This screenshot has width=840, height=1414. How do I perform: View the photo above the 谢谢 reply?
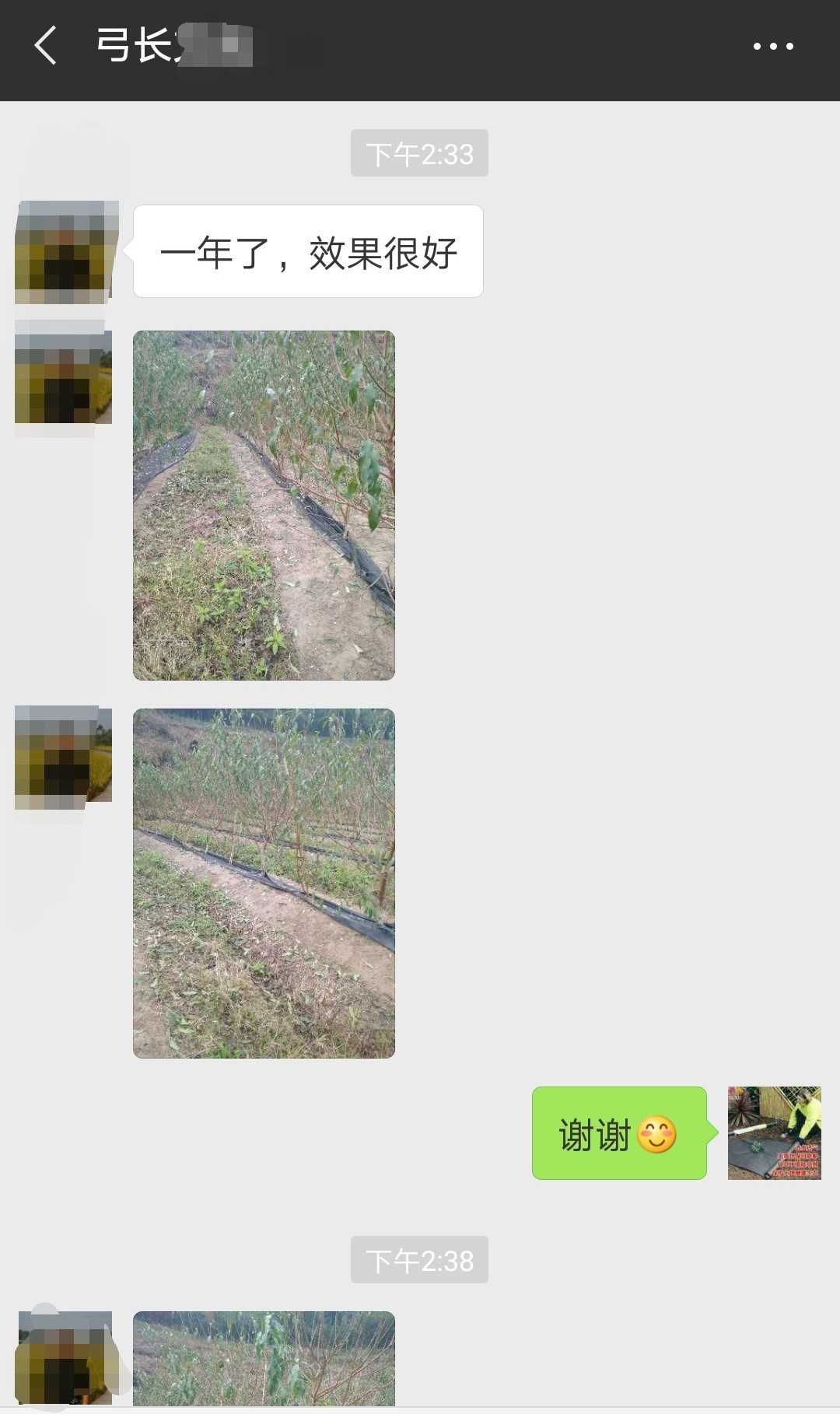[x=264, y=883]
